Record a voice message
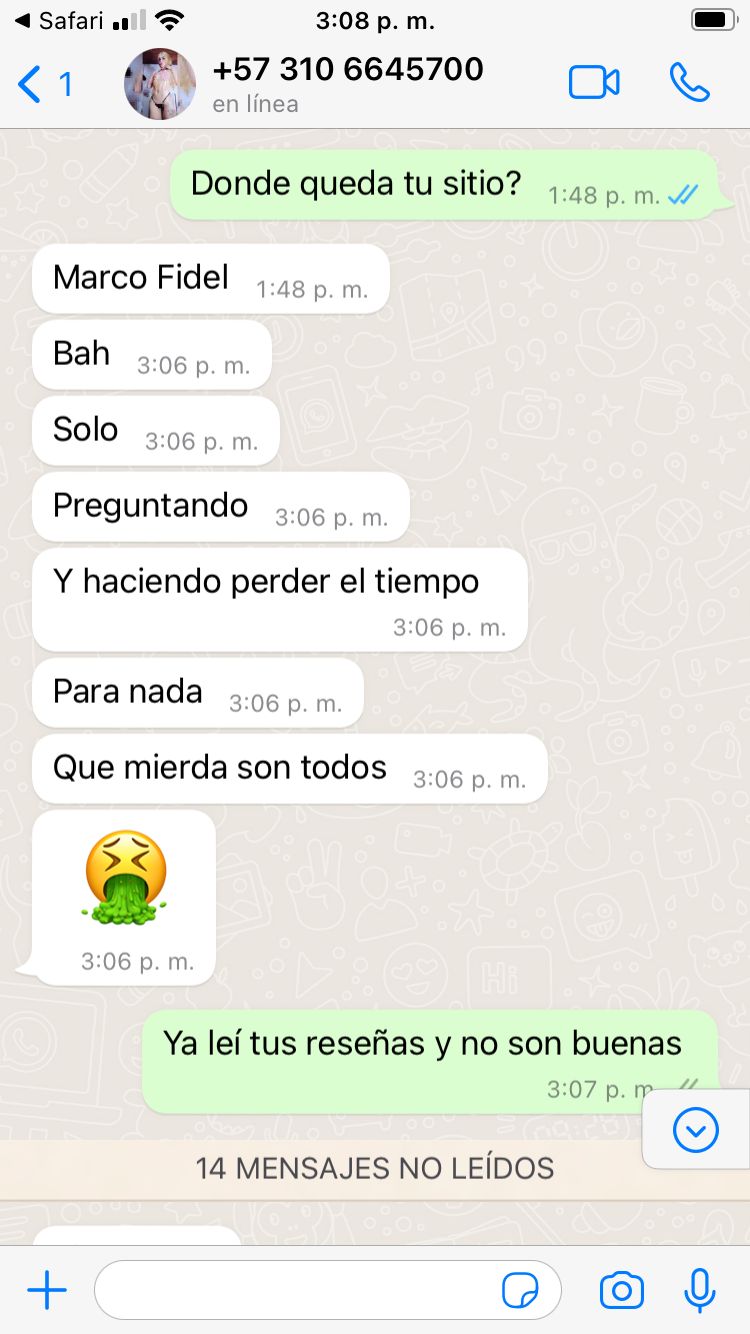Screen dimensions: 750x1334 pyautogui.click(x=700, y=1291)
